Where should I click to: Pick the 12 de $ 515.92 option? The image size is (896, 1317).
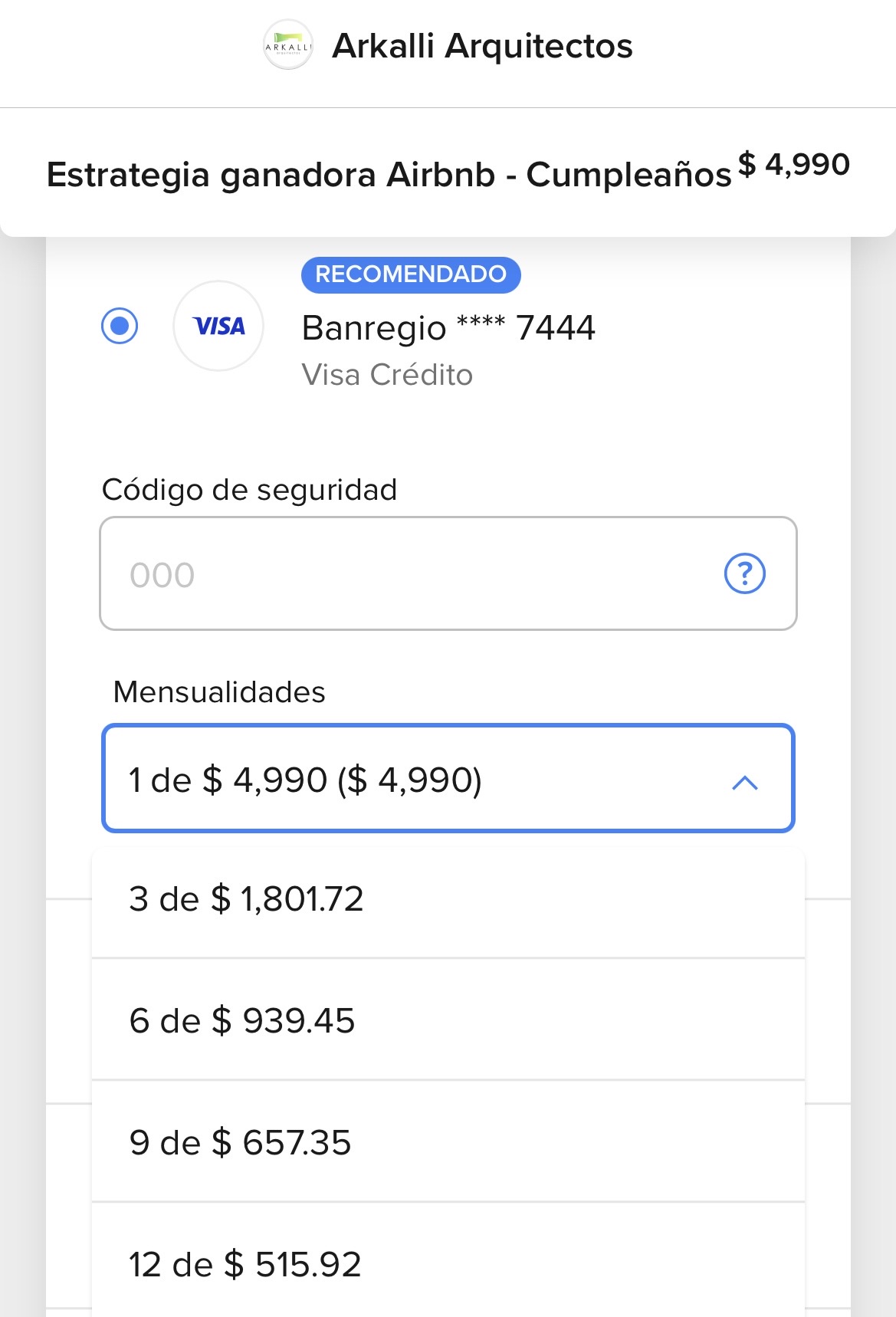click(448, 1263)
